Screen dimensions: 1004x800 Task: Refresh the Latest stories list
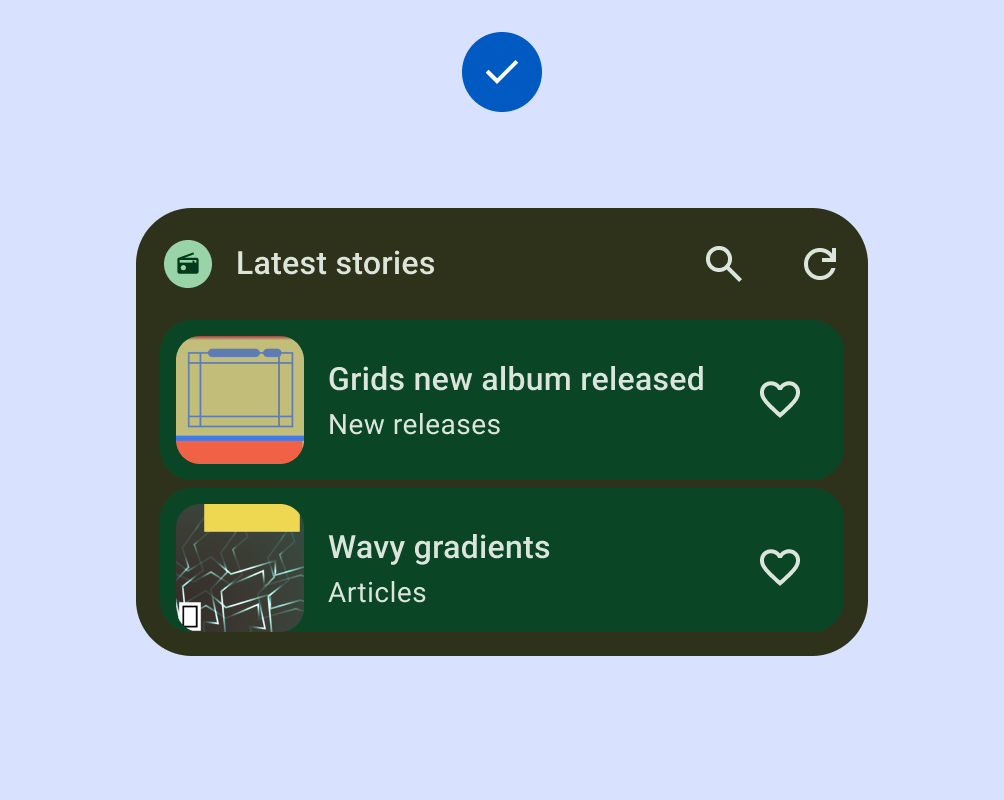(820, 264)
